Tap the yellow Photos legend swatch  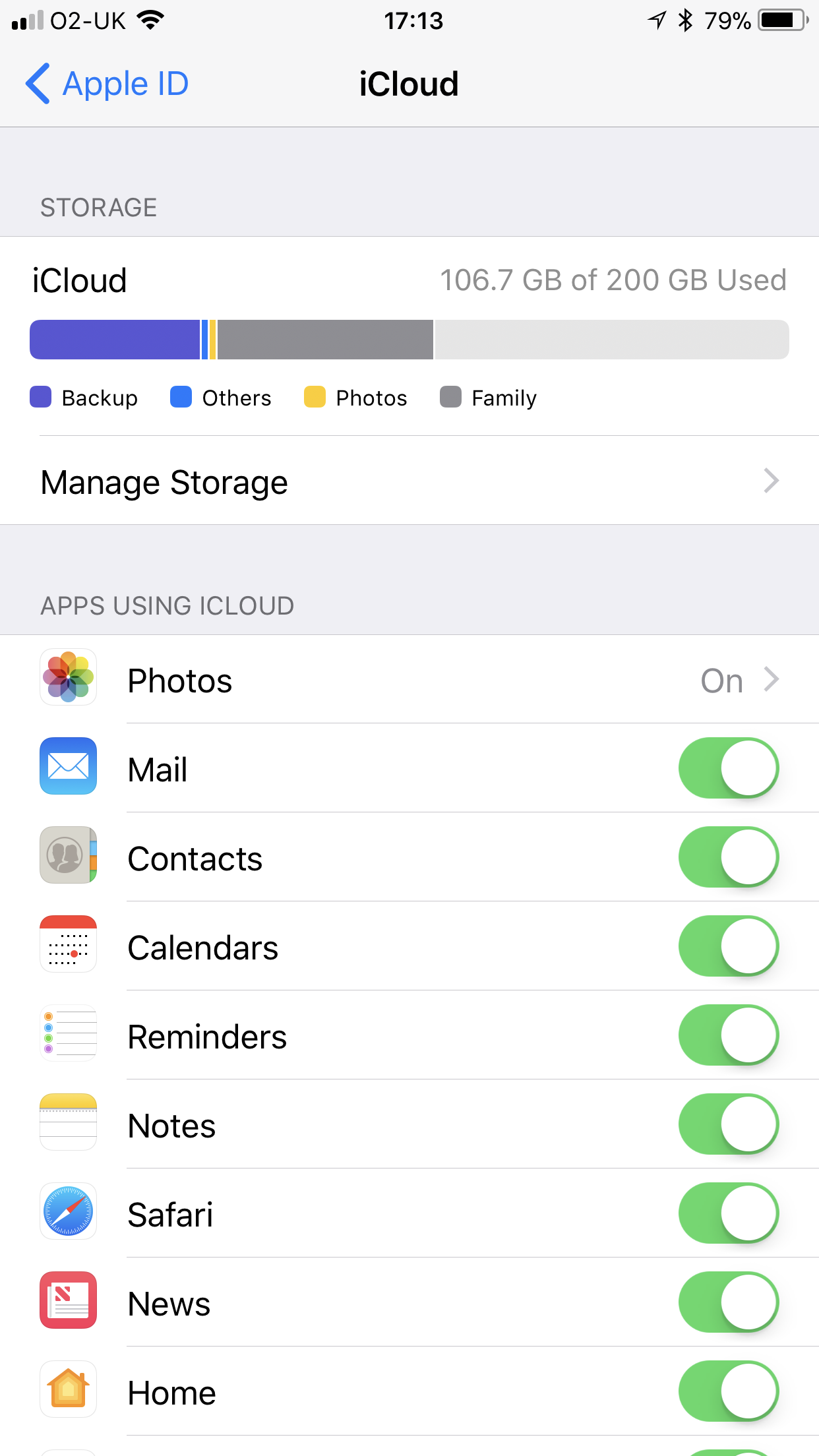(x=315, y=397)
